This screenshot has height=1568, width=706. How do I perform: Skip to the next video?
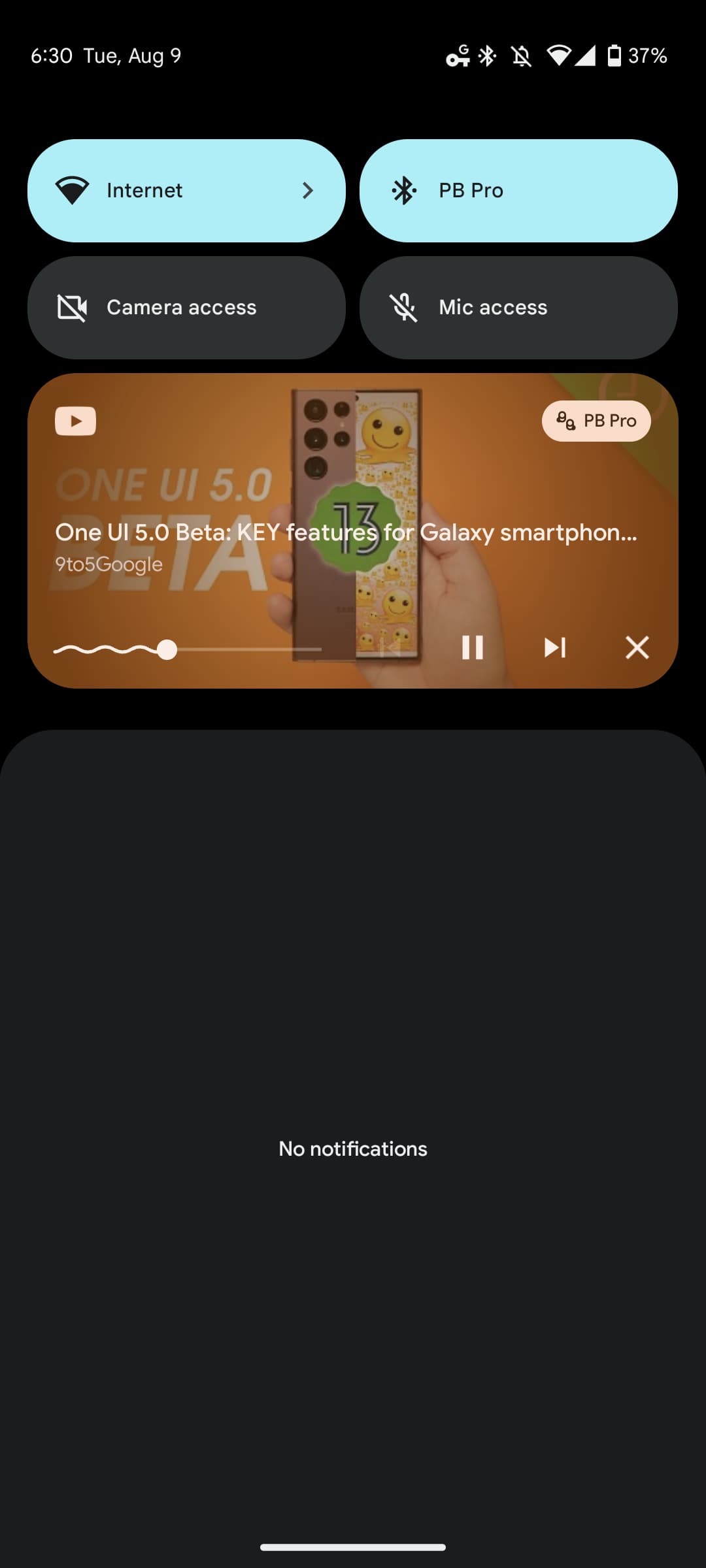pos(554,647)
